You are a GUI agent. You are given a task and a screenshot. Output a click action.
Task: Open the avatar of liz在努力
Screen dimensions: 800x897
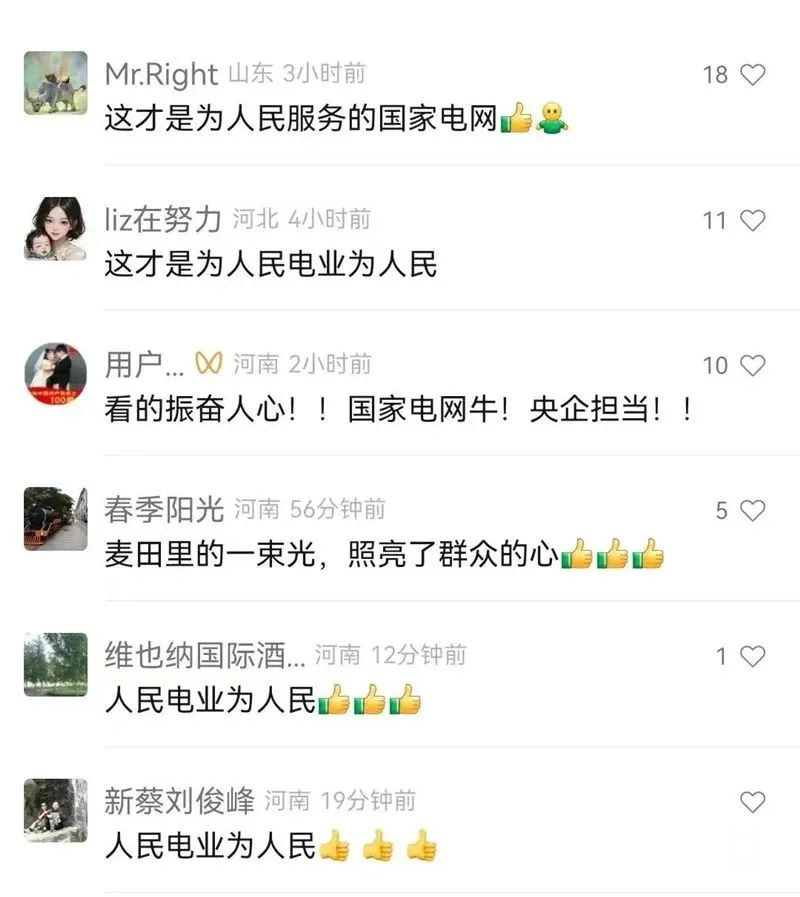pos(55,228)
